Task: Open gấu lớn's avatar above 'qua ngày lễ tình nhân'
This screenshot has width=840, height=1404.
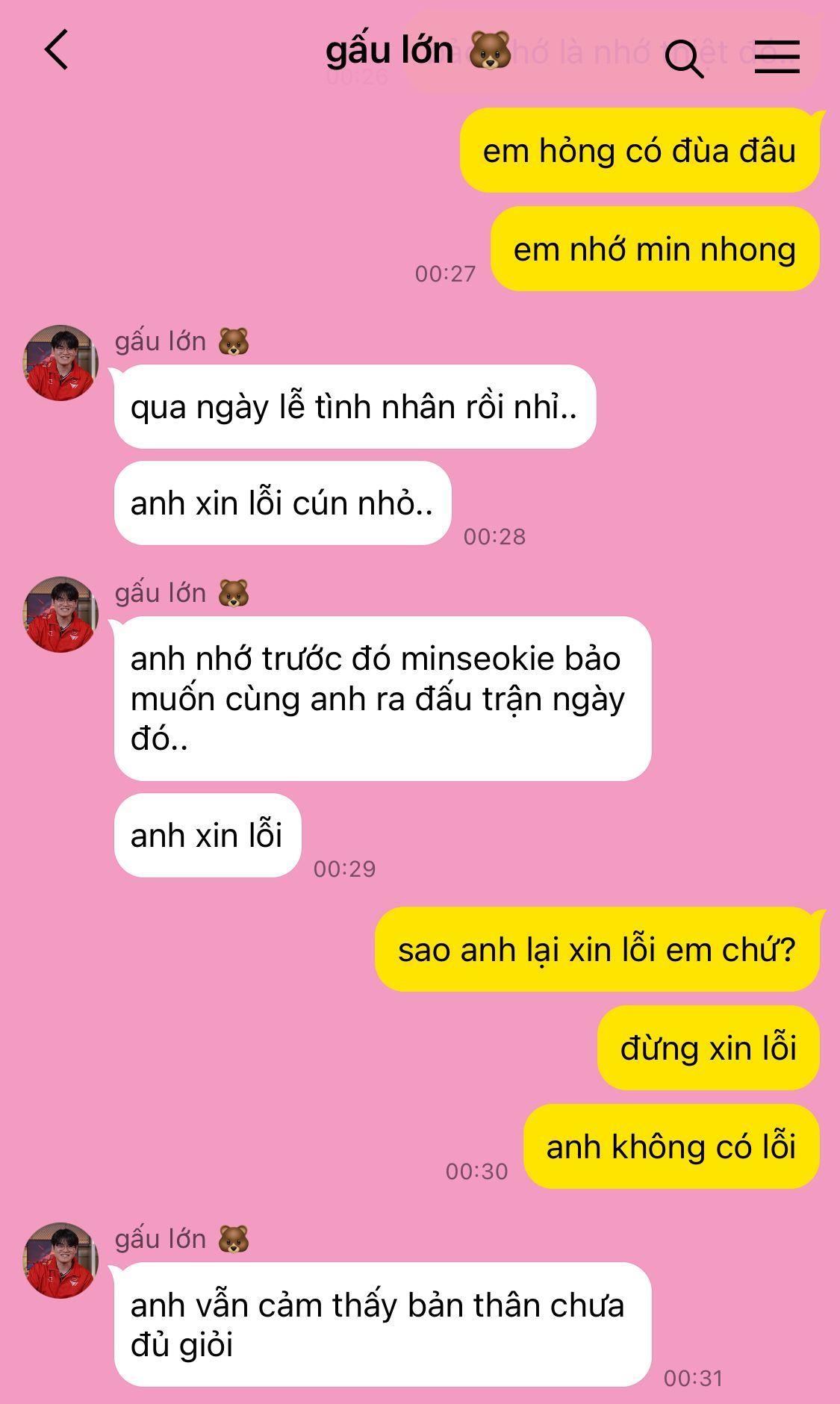Action: pos(60,363)
